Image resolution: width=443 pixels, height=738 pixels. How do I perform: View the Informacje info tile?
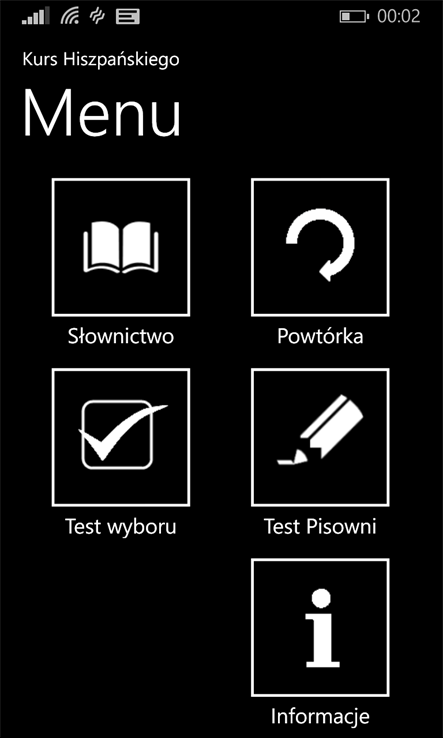coord(320,627)
